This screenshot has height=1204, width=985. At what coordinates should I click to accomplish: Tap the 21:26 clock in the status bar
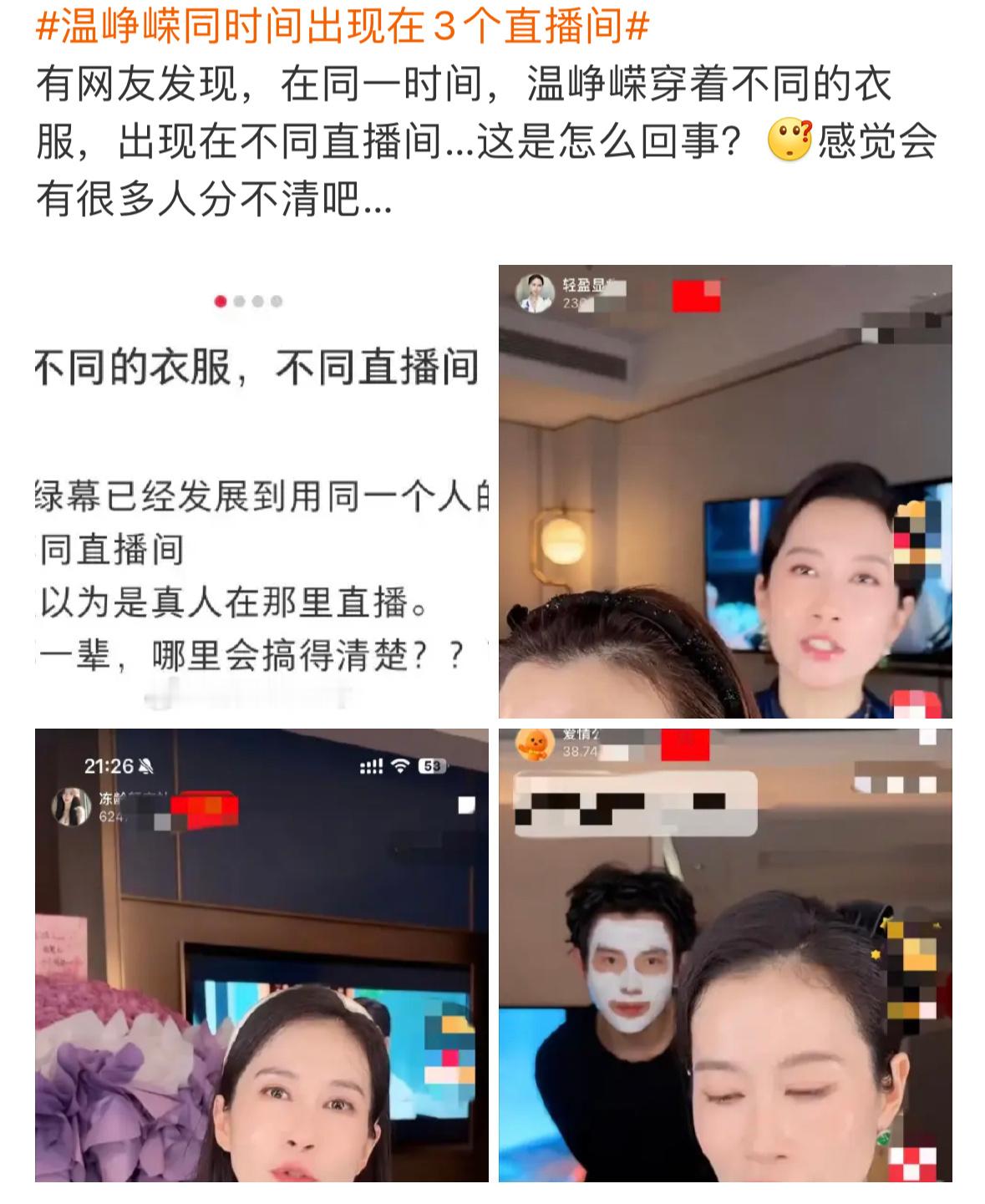coord(108,764)
